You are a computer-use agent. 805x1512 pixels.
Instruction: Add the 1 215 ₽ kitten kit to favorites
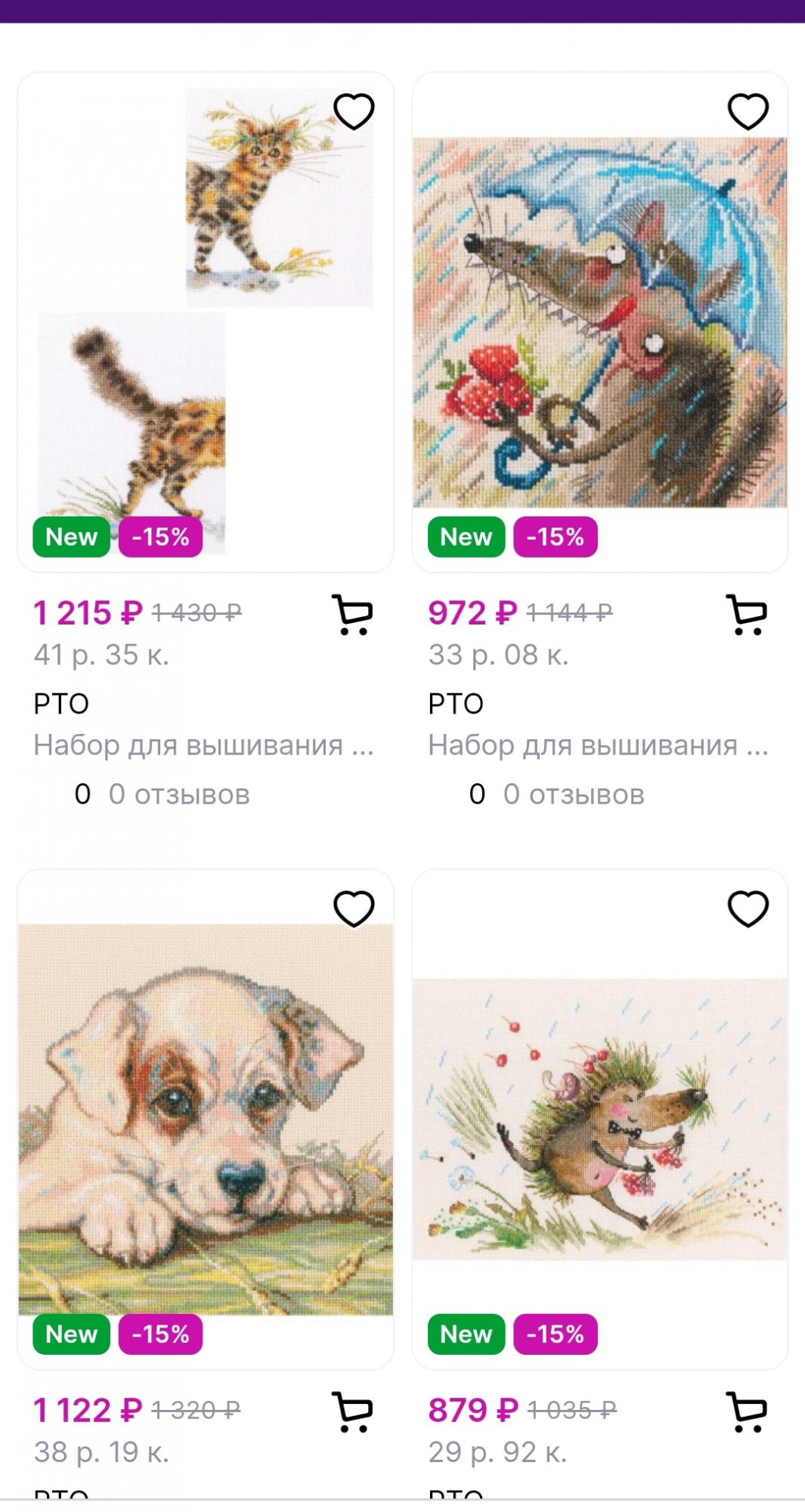click(x=354, y=111)
